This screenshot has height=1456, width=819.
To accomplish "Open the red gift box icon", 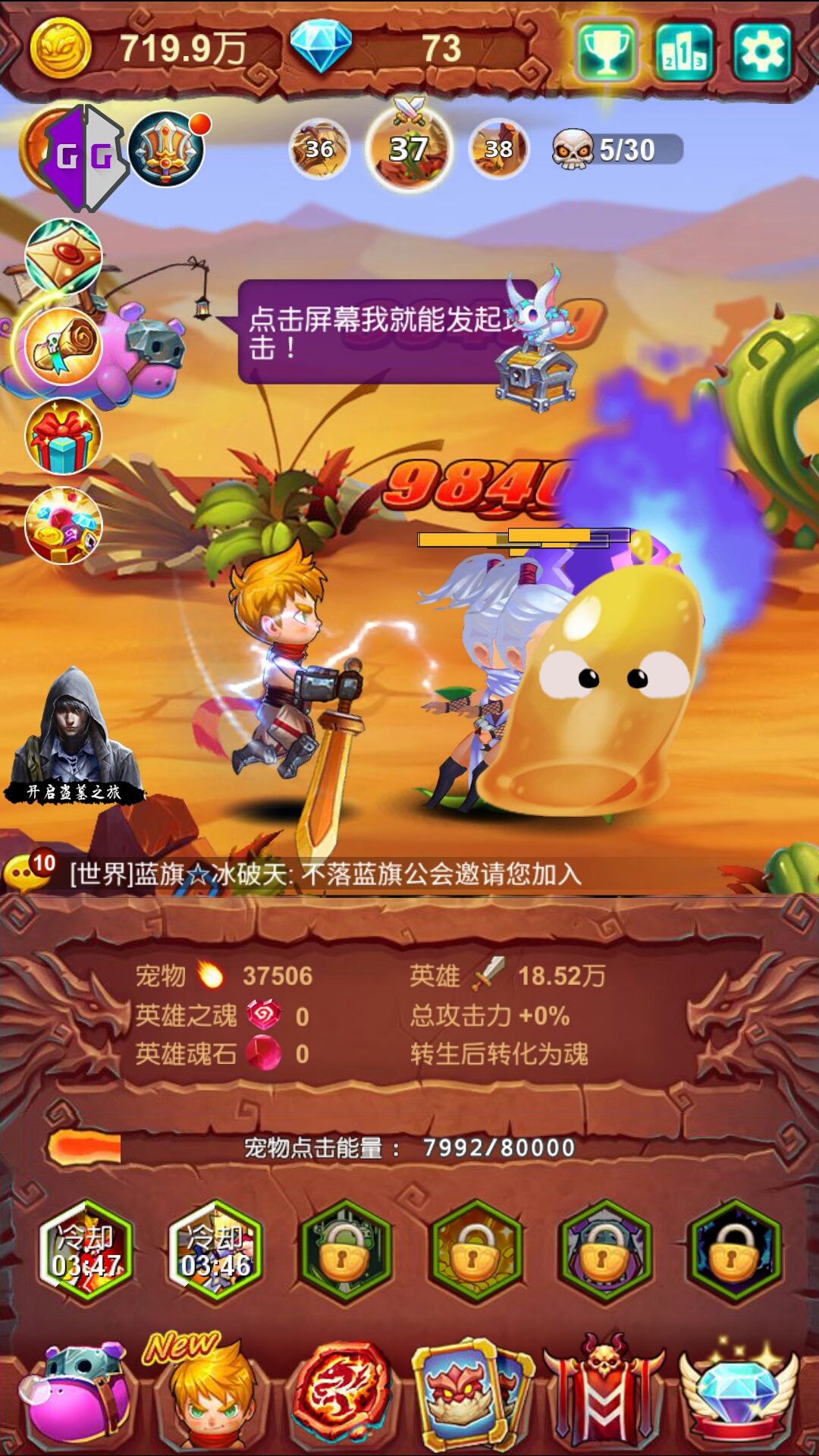I will pos(64,436).
